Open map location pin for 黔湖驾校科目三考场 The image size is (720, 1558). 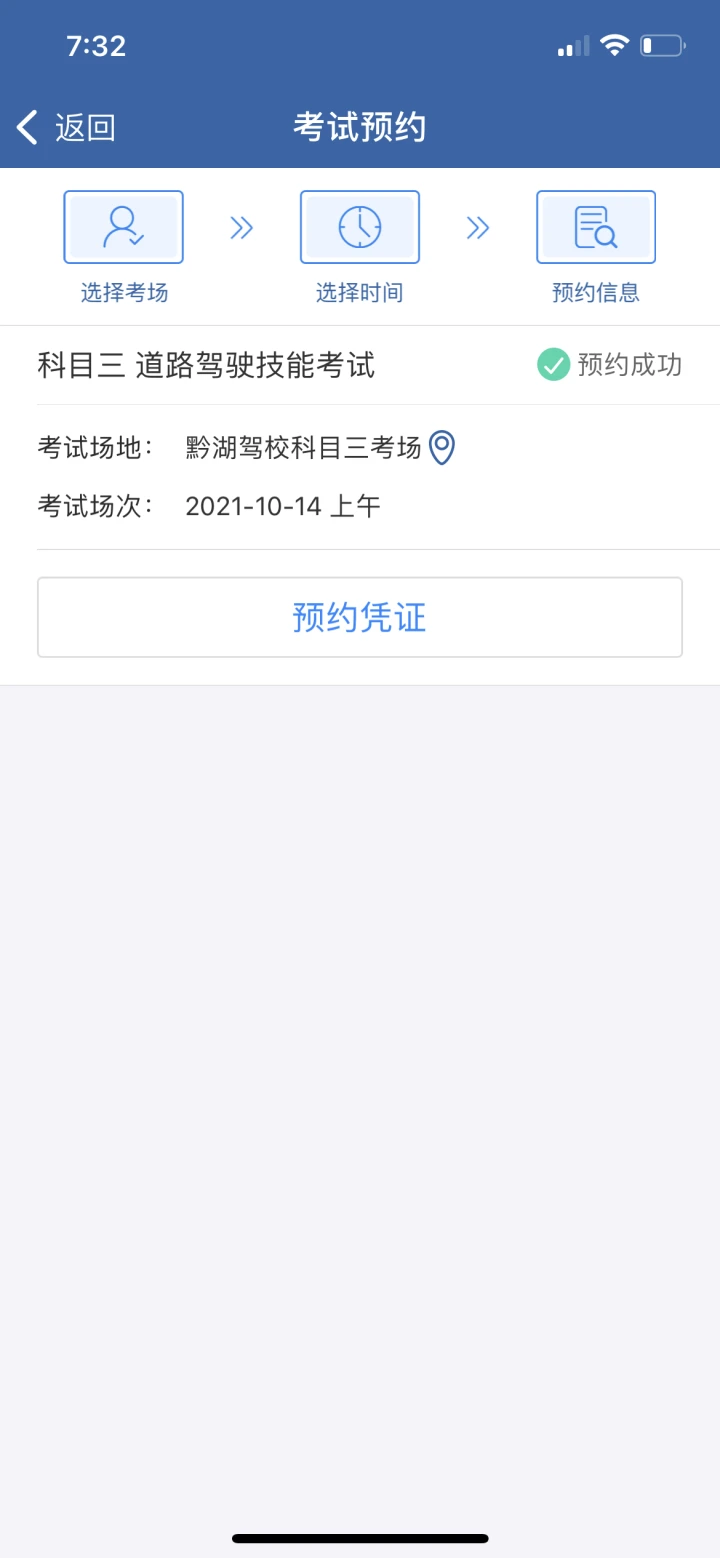point(441,447)
